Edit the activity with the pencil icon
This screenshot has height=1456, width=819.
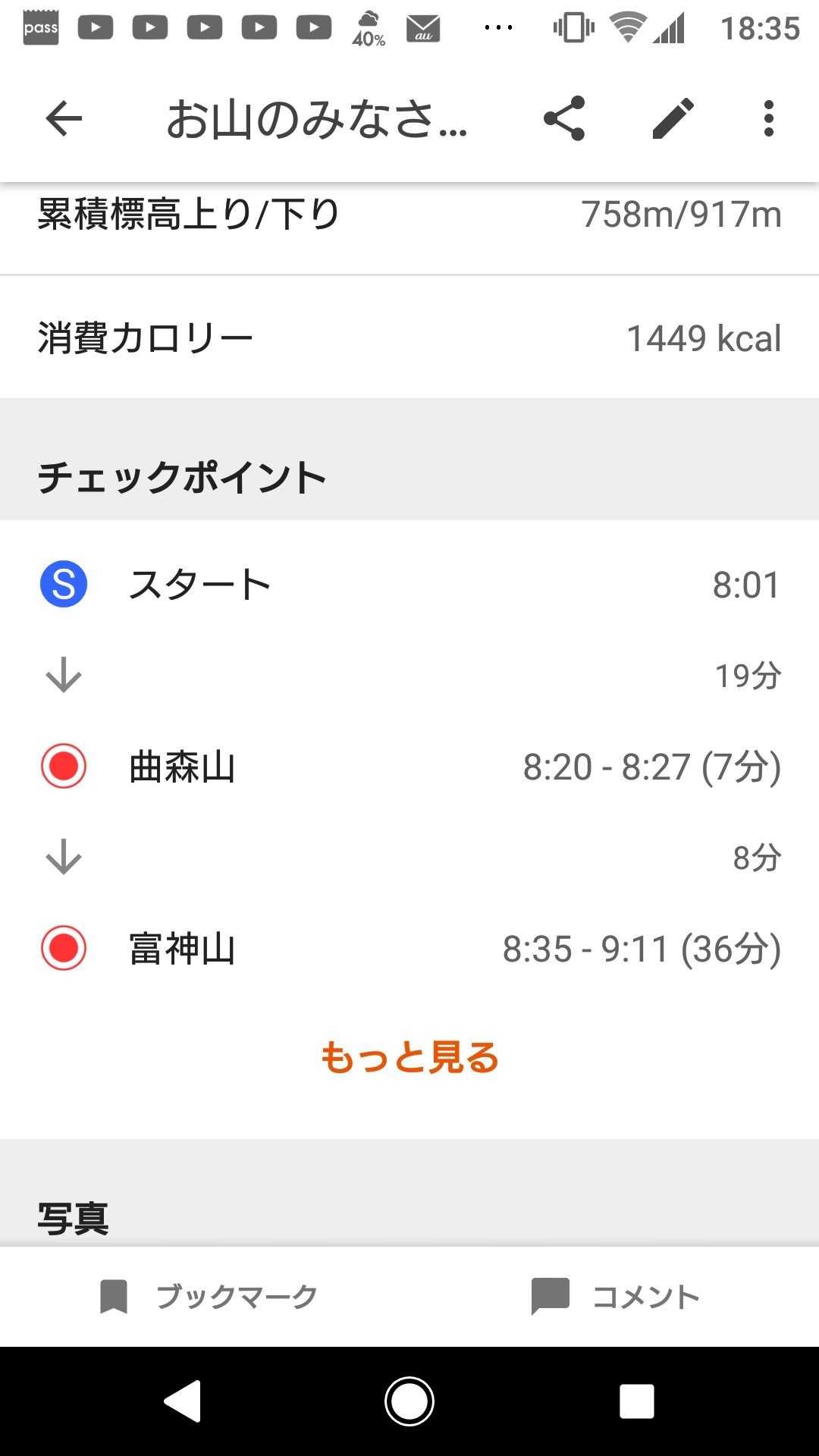[x=673, y=119]
